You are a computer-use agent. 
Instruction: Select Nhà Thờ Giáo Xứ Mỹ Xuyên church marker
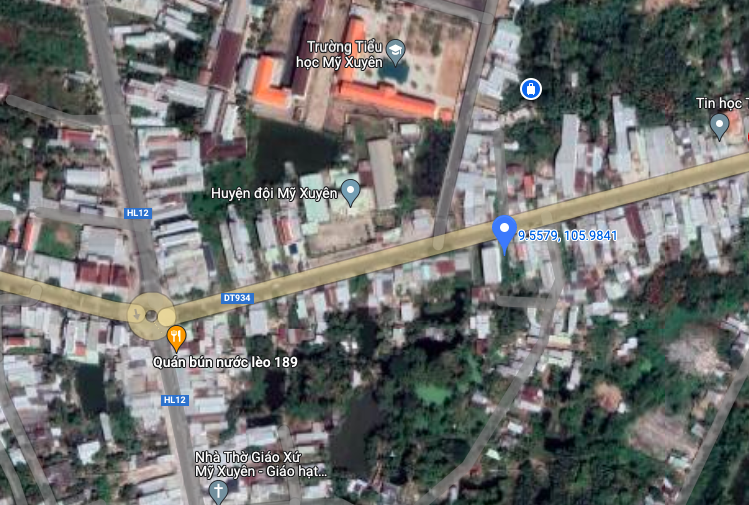click(218, 490)
